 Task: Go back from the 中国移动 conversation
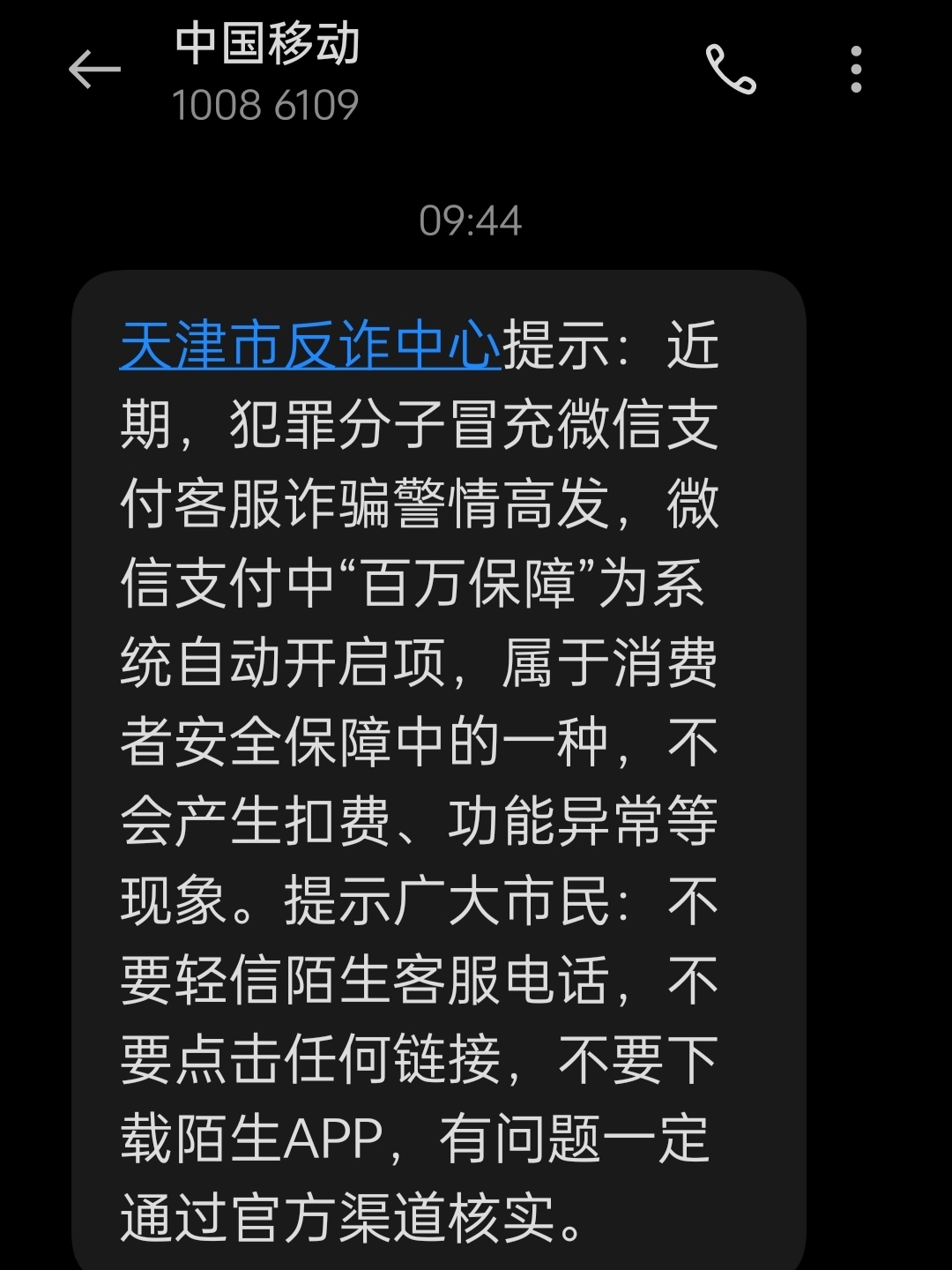click(94, 70)
